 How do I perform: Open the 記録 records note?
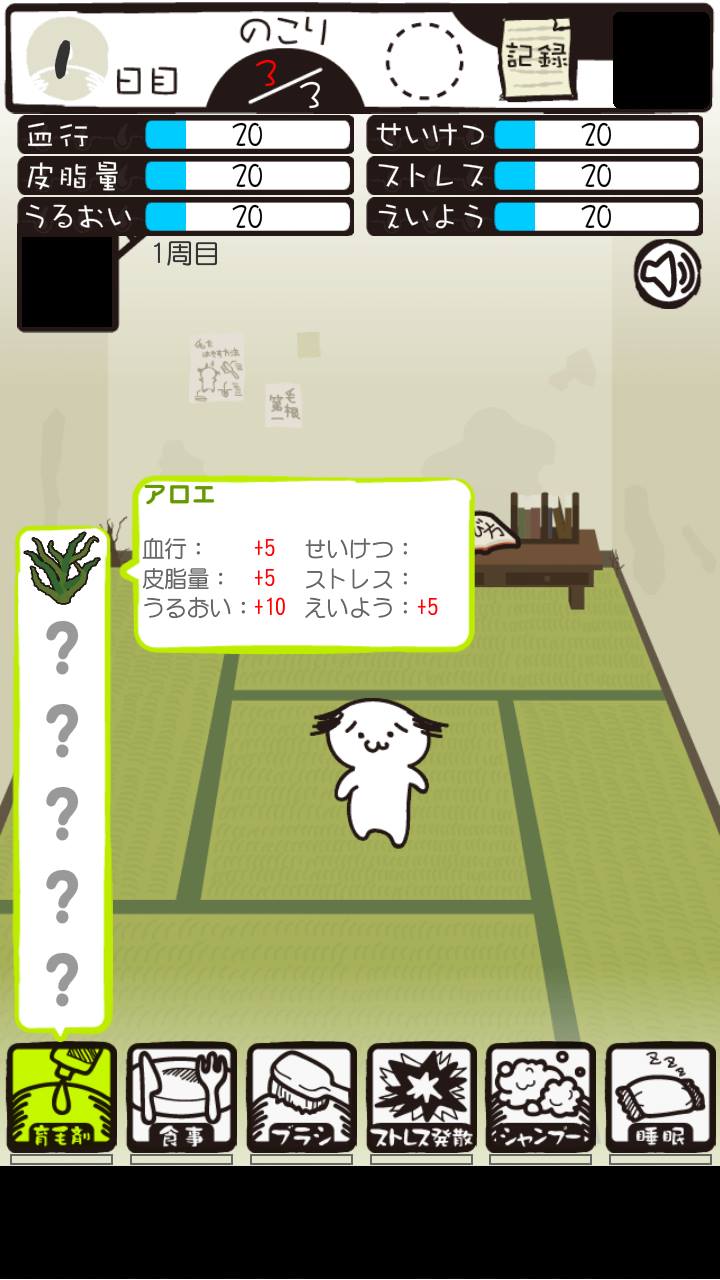click(540, 57)
